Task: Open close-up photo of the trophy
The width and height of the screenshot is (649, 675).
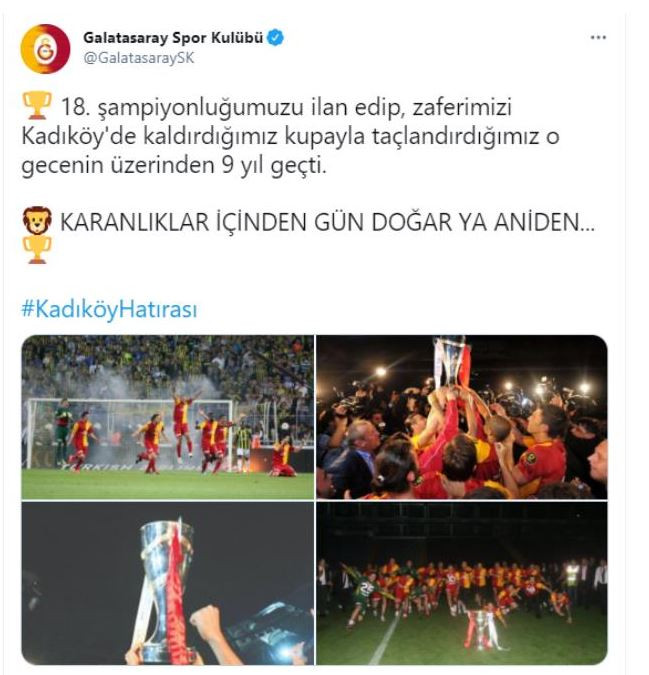Action: point(168,583)
